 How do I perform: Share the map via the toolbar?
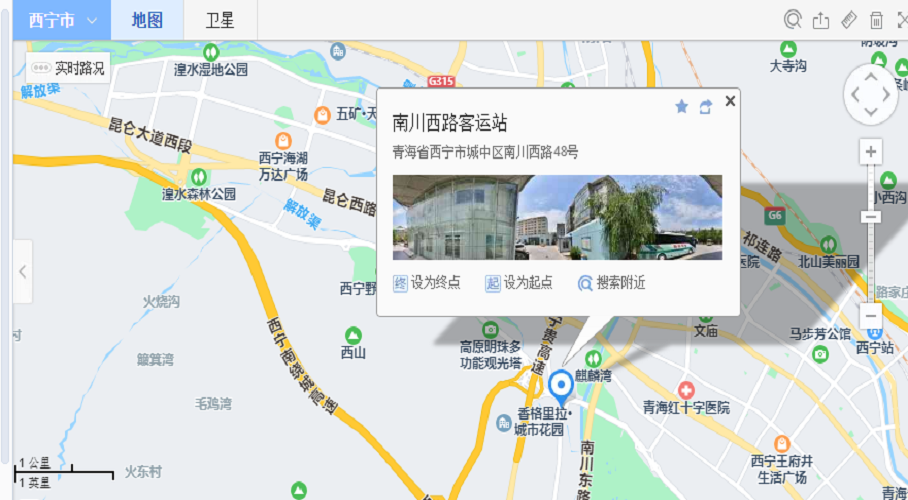point(821,20)
